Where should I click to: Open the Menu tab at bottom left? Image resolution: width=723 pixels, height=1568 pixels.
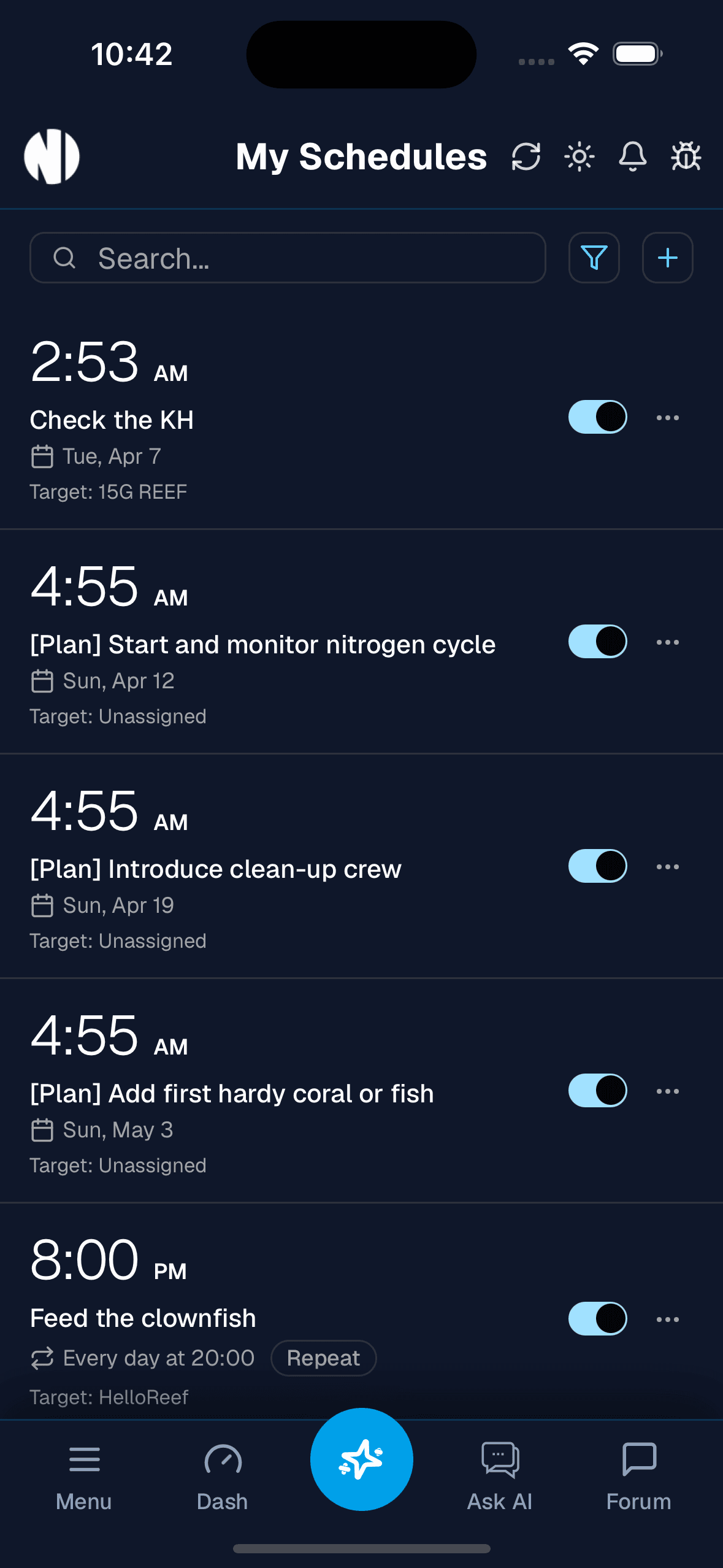84,1472
